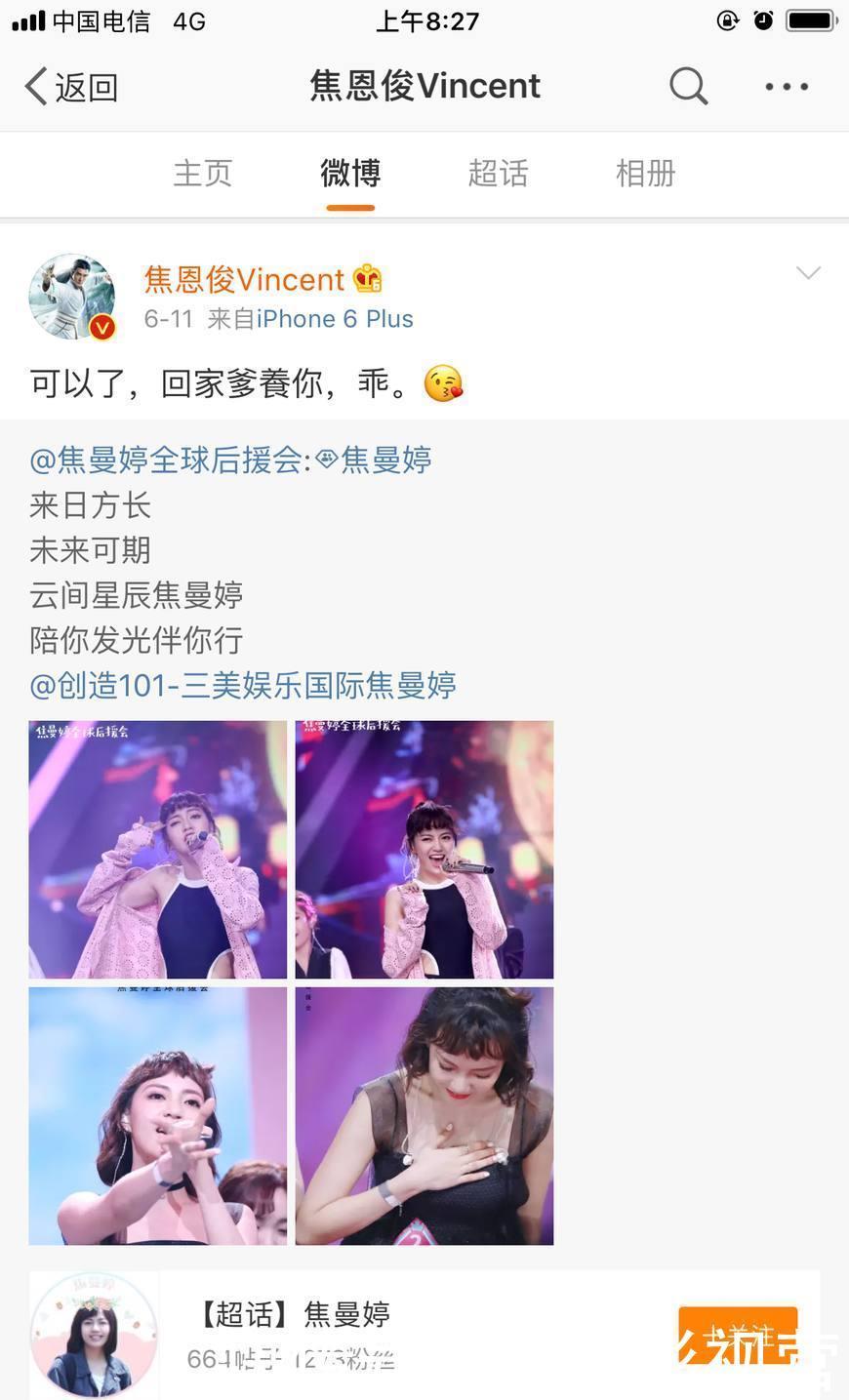
Task: Open 焦恩俊Vincent's profile avatar
Action: [72, 297]
